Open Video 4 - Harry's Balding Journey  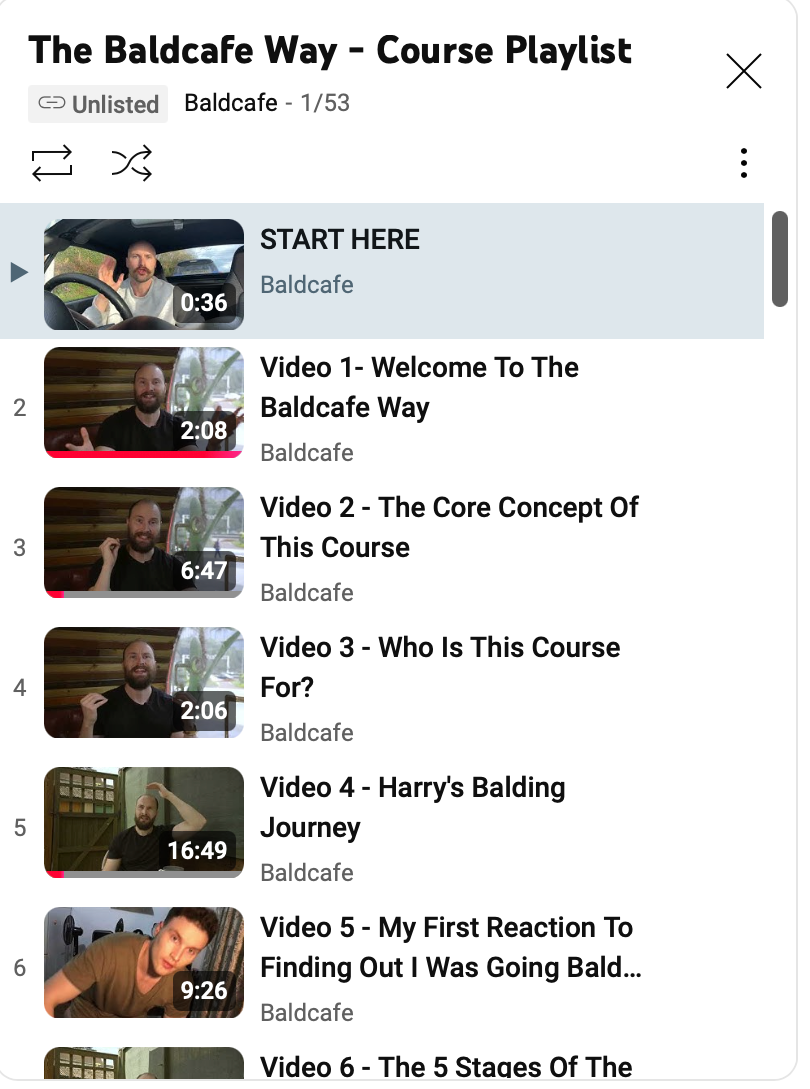pos(412,807)
